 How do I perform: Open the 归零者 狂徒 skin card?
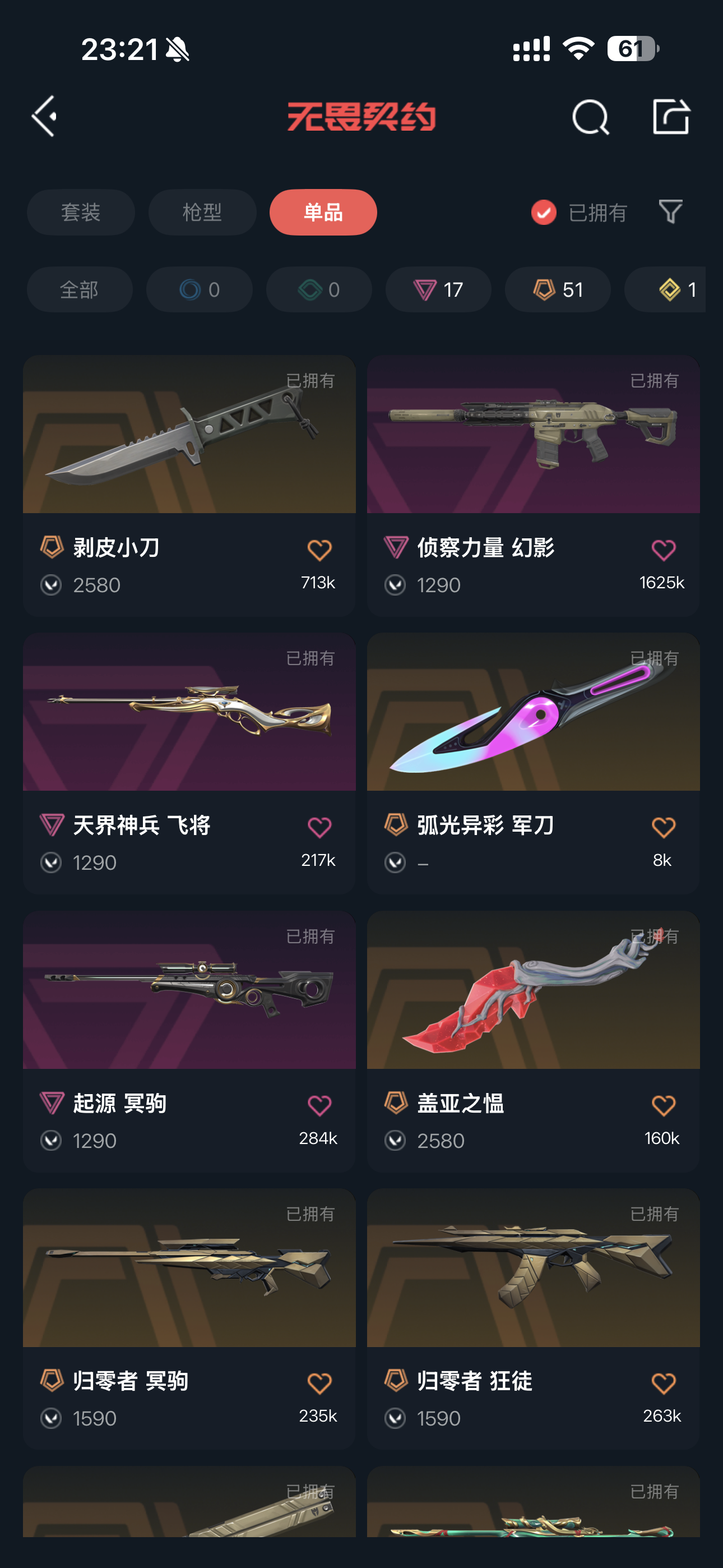[x=533, y=1319]
